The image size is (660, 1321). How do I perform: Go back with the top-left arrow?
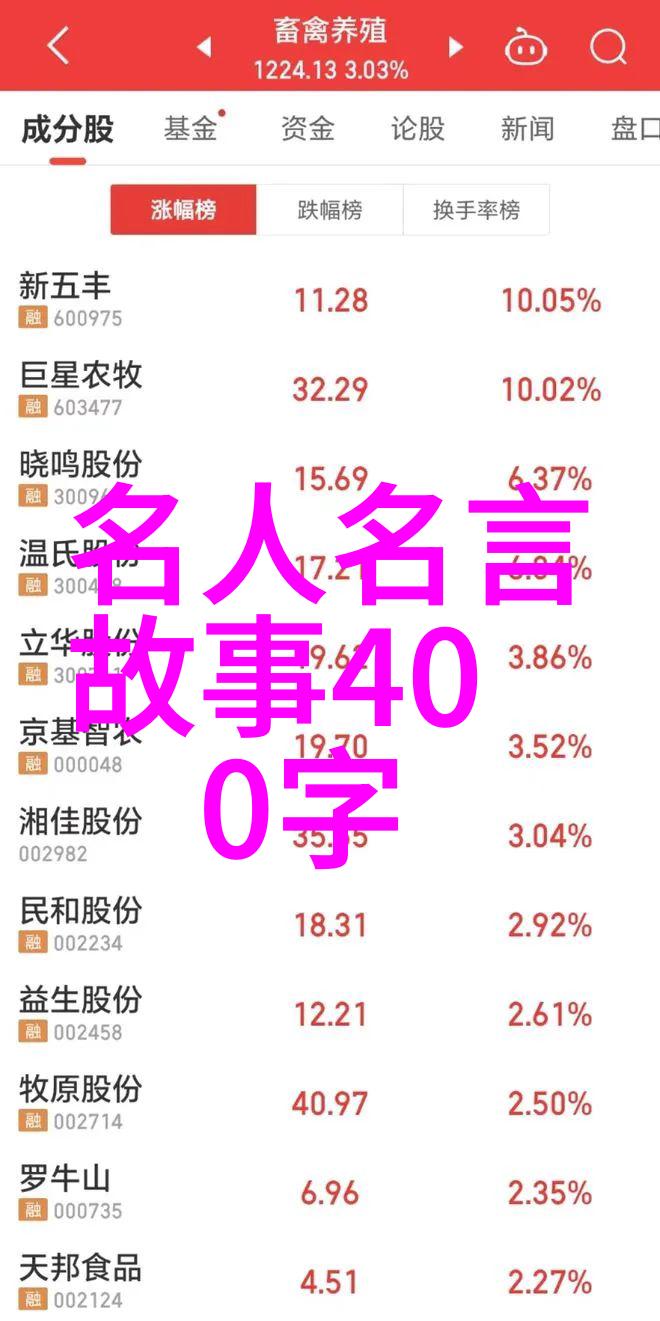[58, 46]
